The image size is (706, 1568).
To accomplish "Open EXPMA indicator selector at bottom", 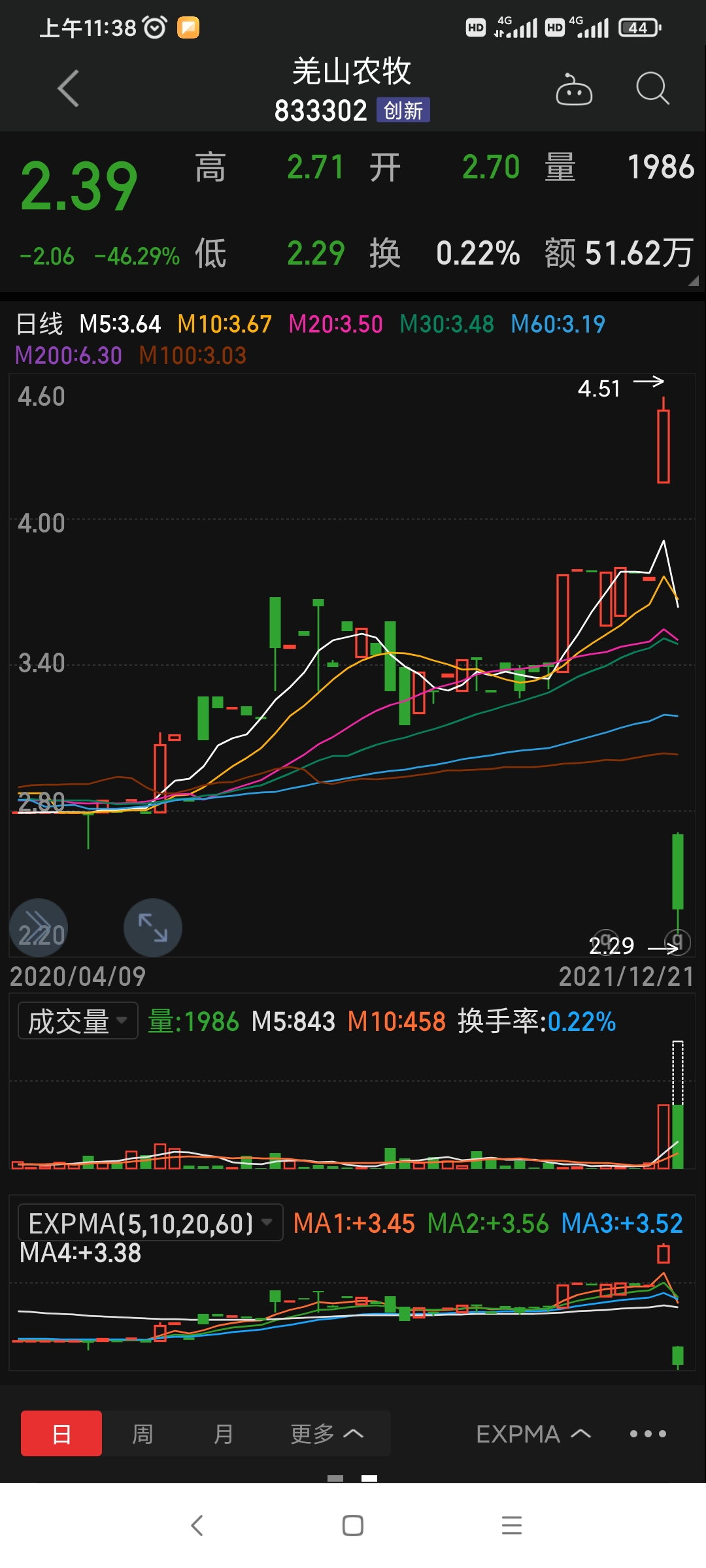I will coord(533,1433).
